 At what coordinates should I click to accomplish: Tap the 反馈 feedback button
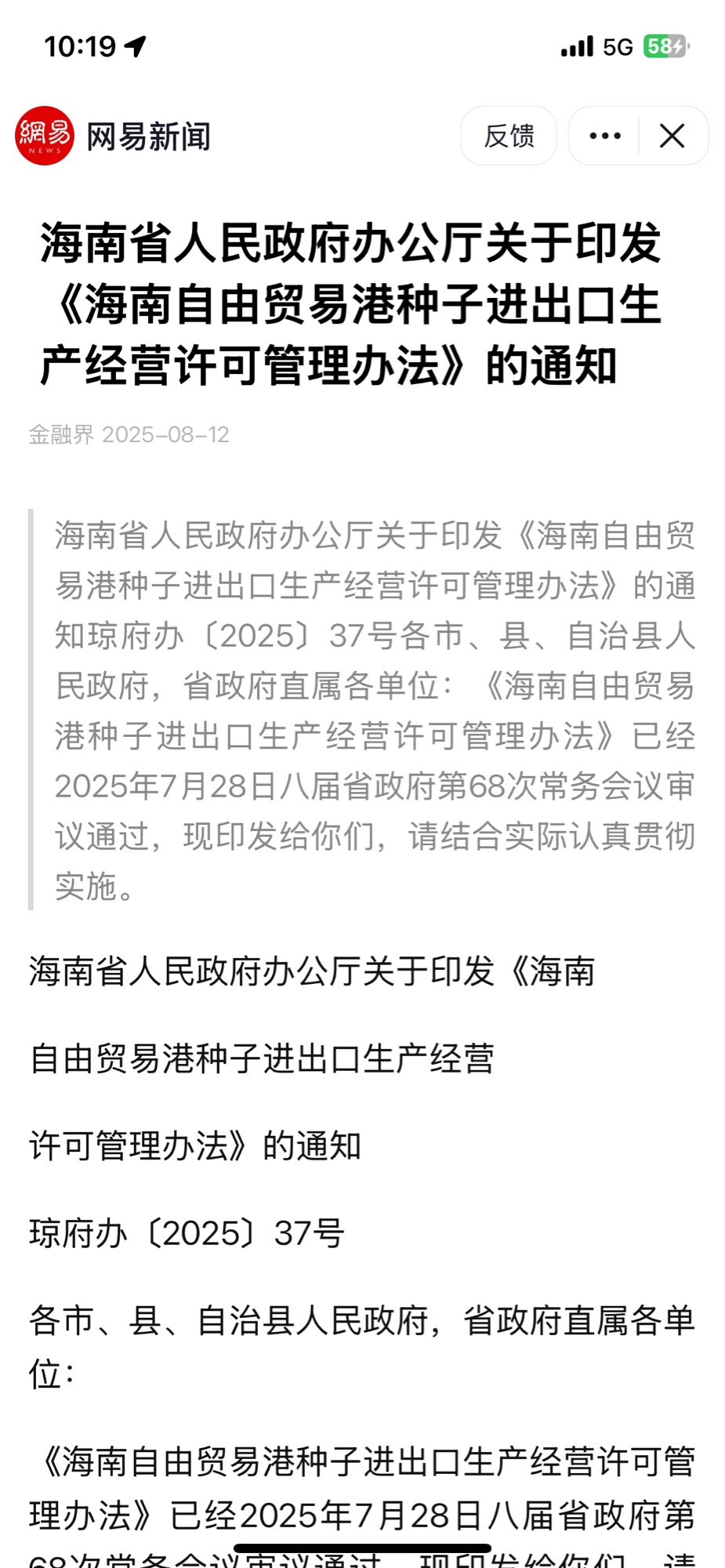(x=509, y=136)
